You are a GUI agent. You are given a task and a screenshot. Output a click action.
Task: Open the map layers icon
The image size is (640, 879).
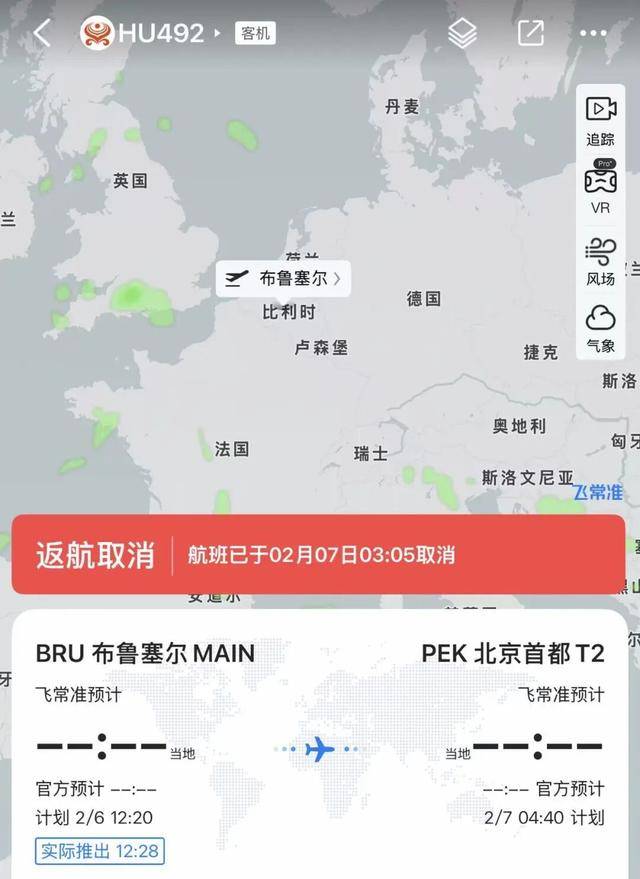(x=462, y=33)
